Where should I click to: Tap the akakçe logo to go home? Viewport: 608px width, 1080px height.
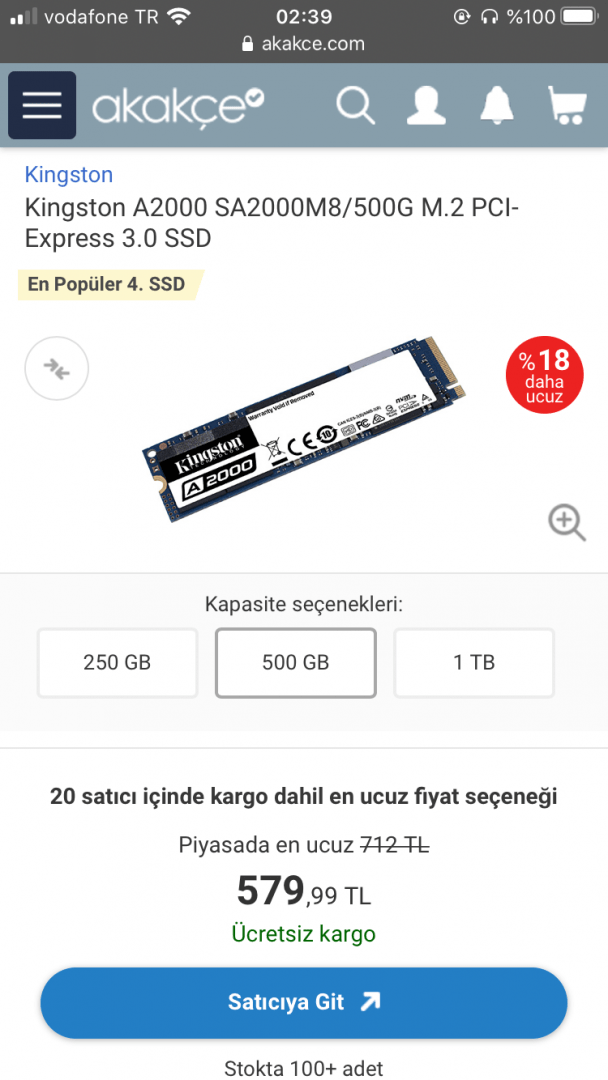pyautogui.click(x=178, y=105)
